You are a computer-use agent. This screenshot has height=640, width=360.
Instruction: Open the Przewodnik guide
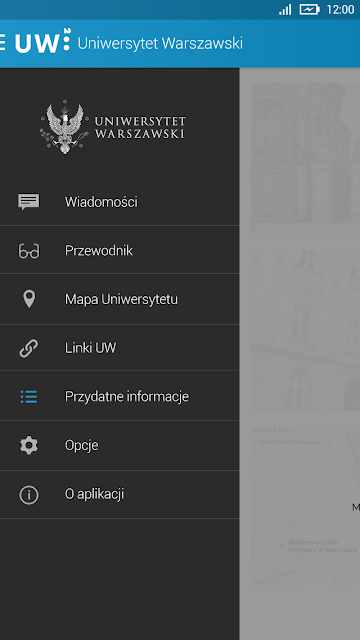(119, 250)
